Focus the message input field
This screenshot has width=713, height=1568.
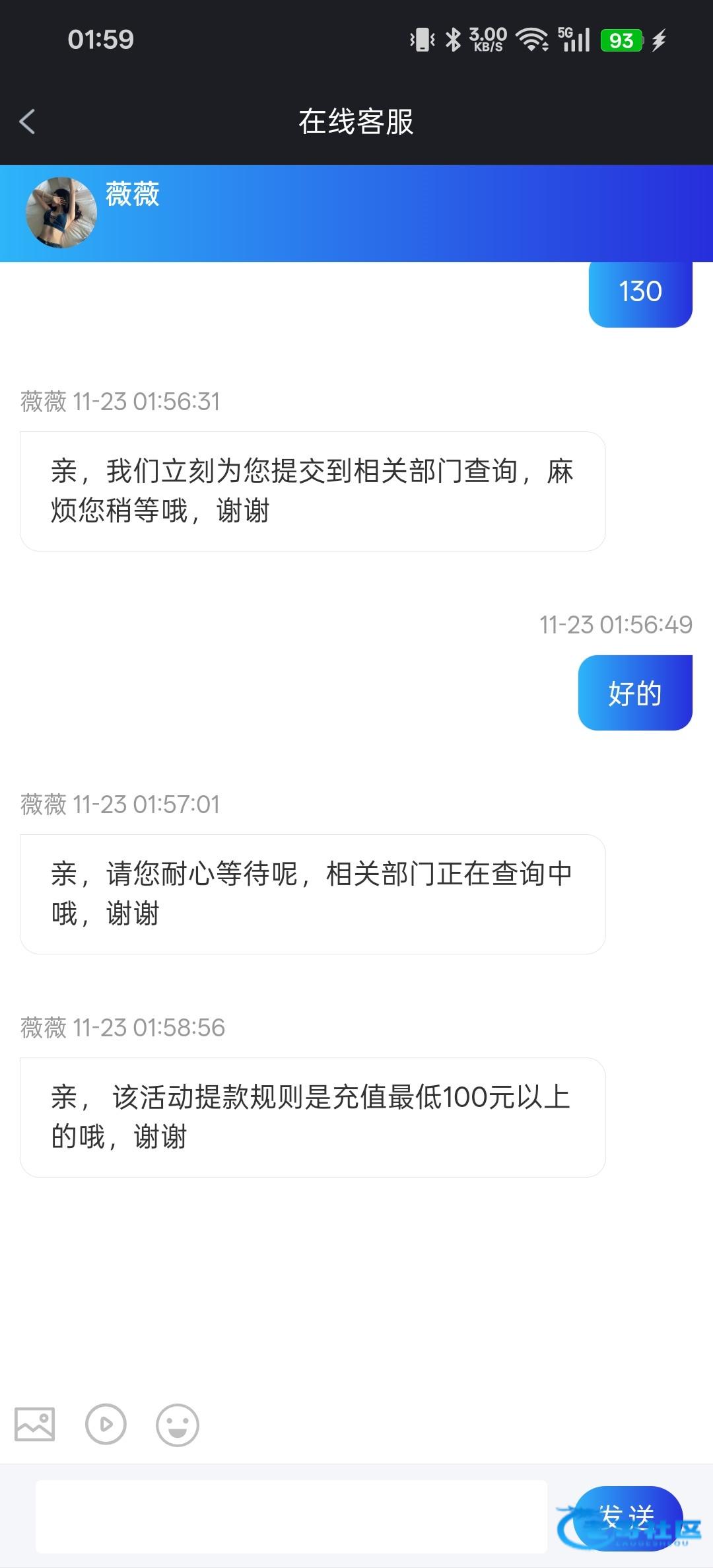pos(291,1516)
